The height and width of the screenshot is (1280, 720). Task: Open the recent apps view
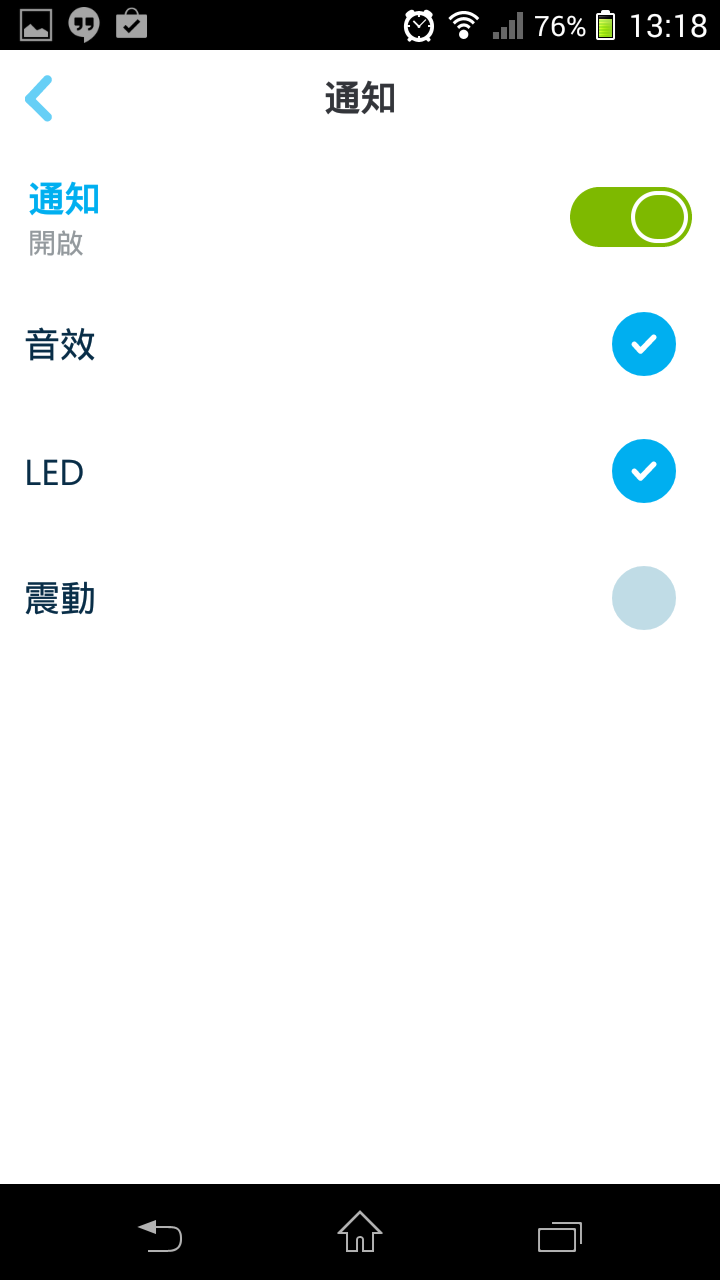point(560,1236)
